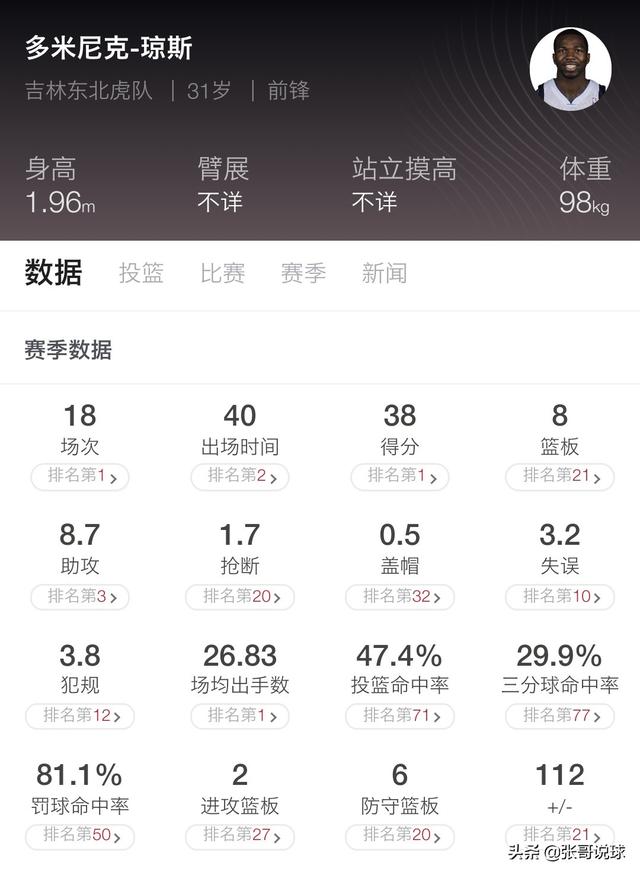View the 篮板 ranking 第21

[560, 477]
